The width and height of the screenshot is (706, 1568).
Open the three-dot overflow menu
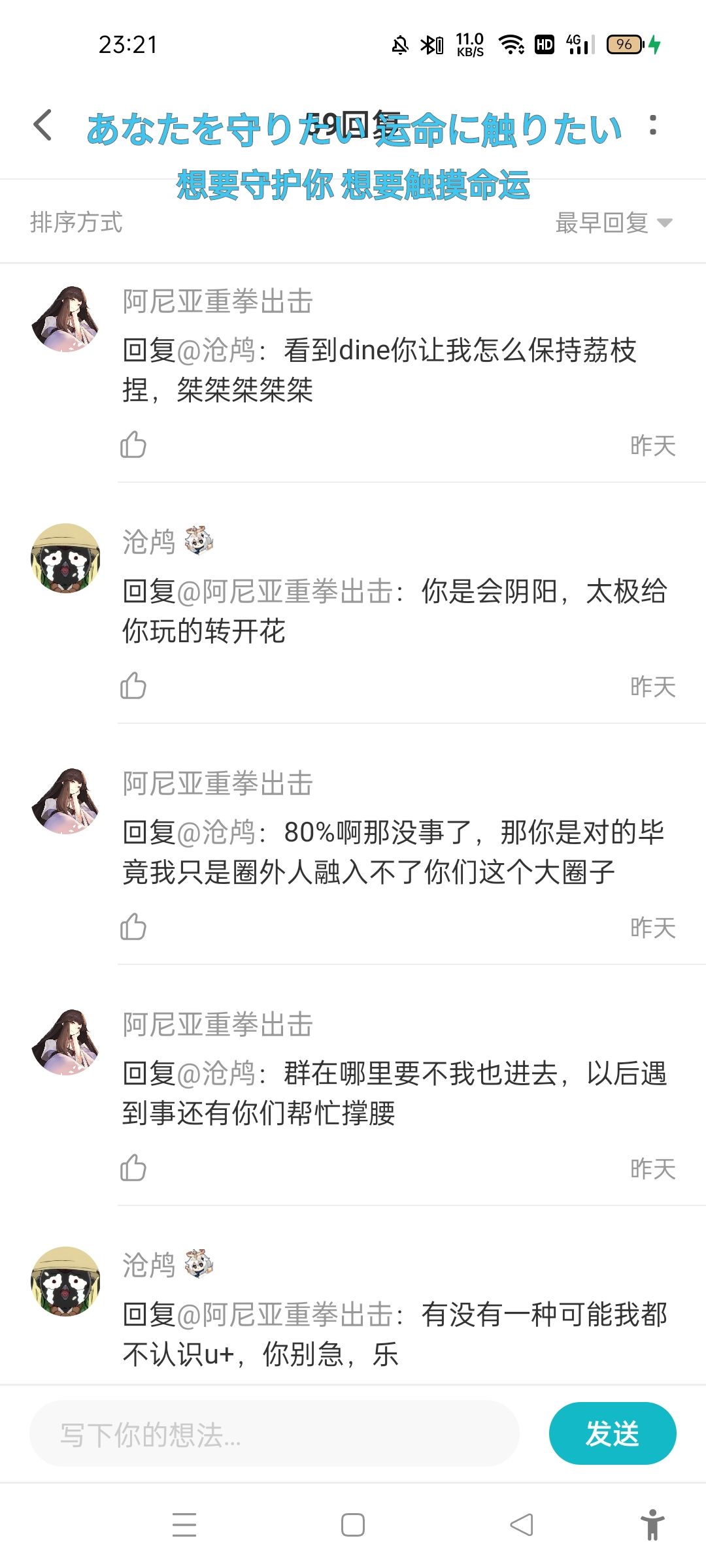[x=652, y=125]
